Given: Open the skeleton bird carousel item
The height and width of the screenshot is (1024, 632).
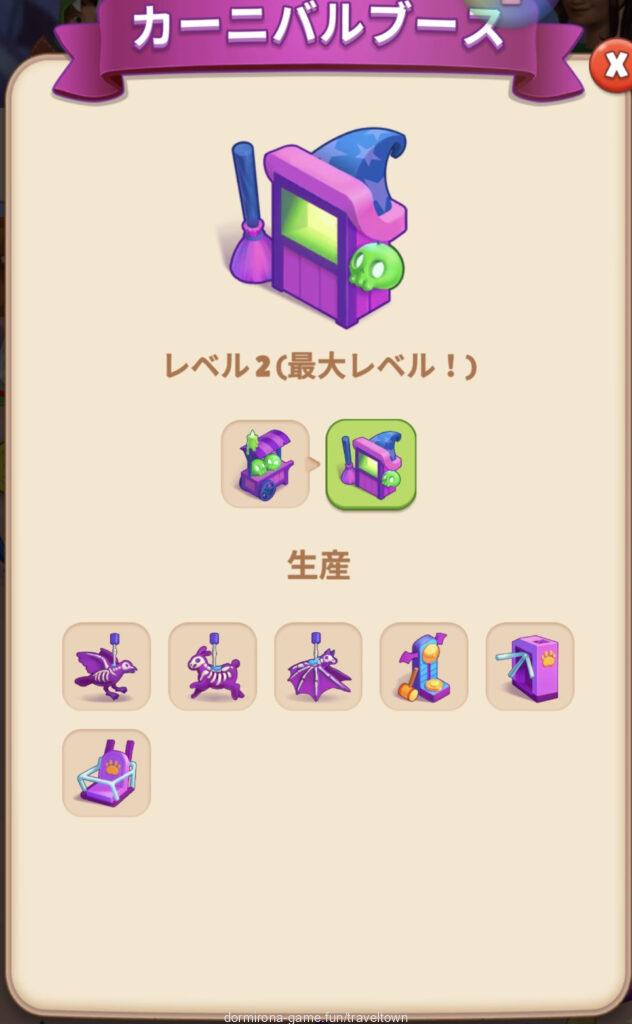Looking at the screenshot, I should tap(106, 666).
